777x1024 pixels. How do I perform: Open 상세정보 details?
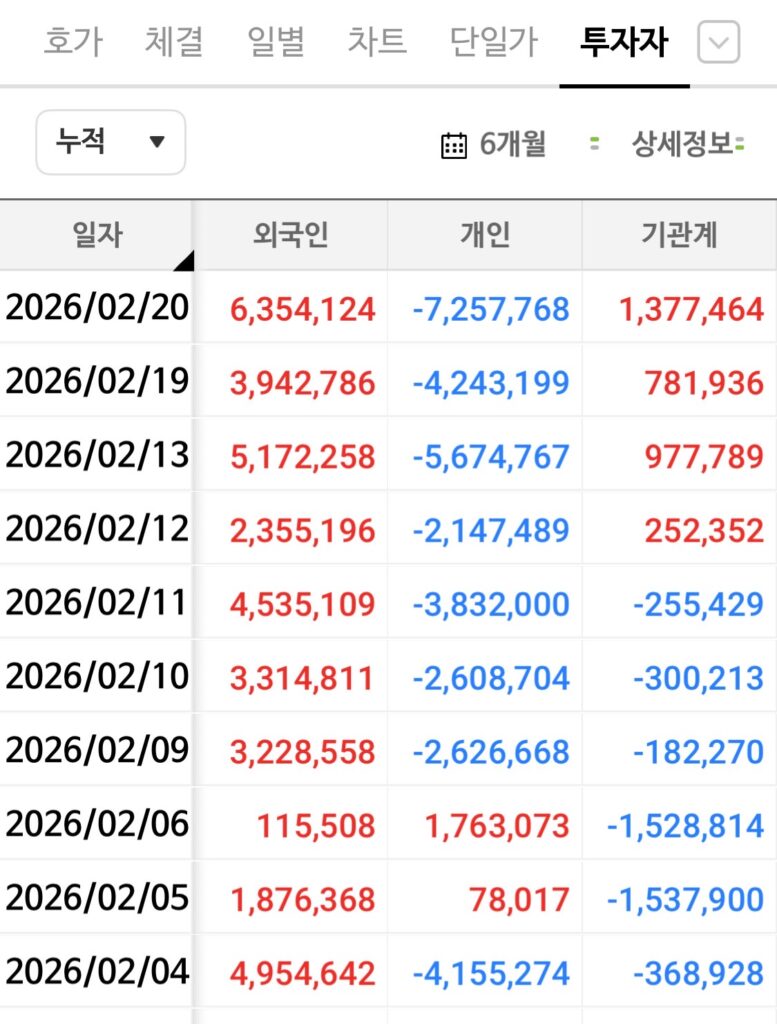coord(682,144)
